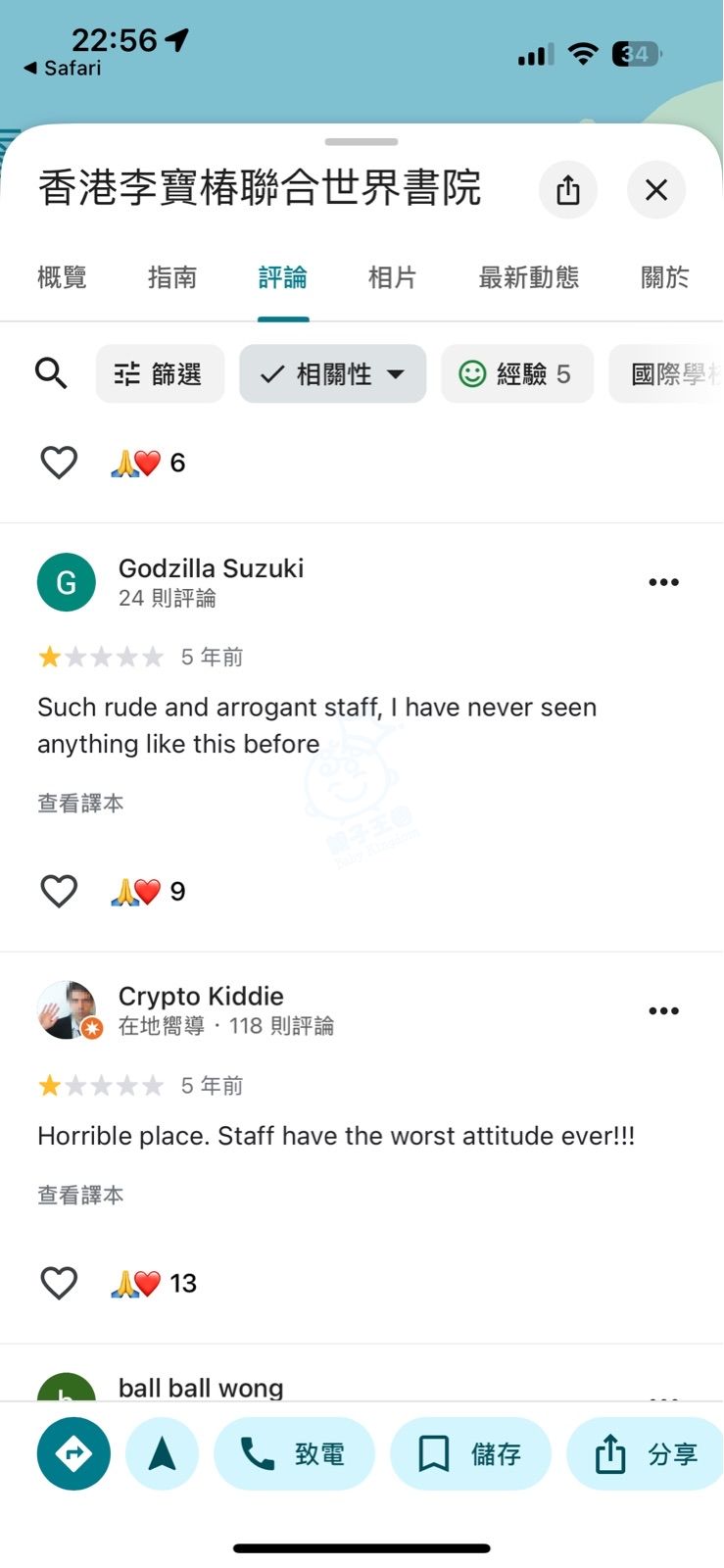Open the options menu for Godzilla Suzuki's review

663,582
